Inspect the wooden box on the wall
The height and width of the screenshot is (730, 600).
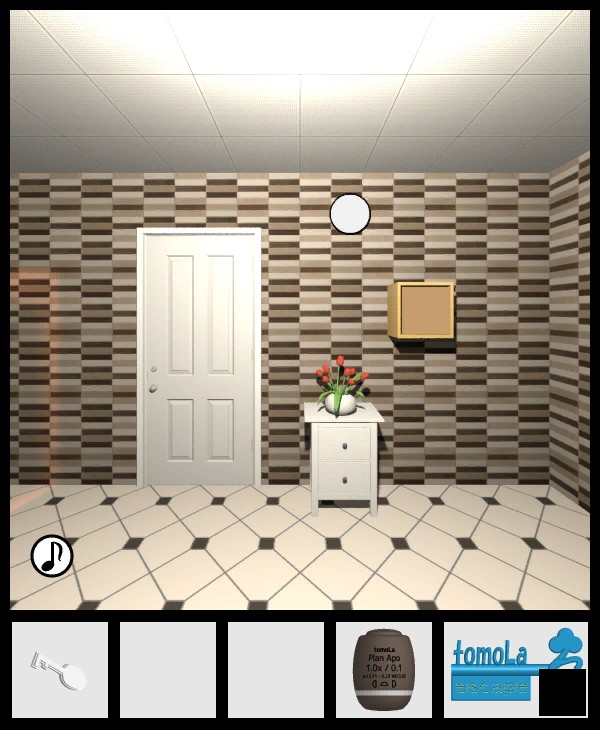click(424, 311)
